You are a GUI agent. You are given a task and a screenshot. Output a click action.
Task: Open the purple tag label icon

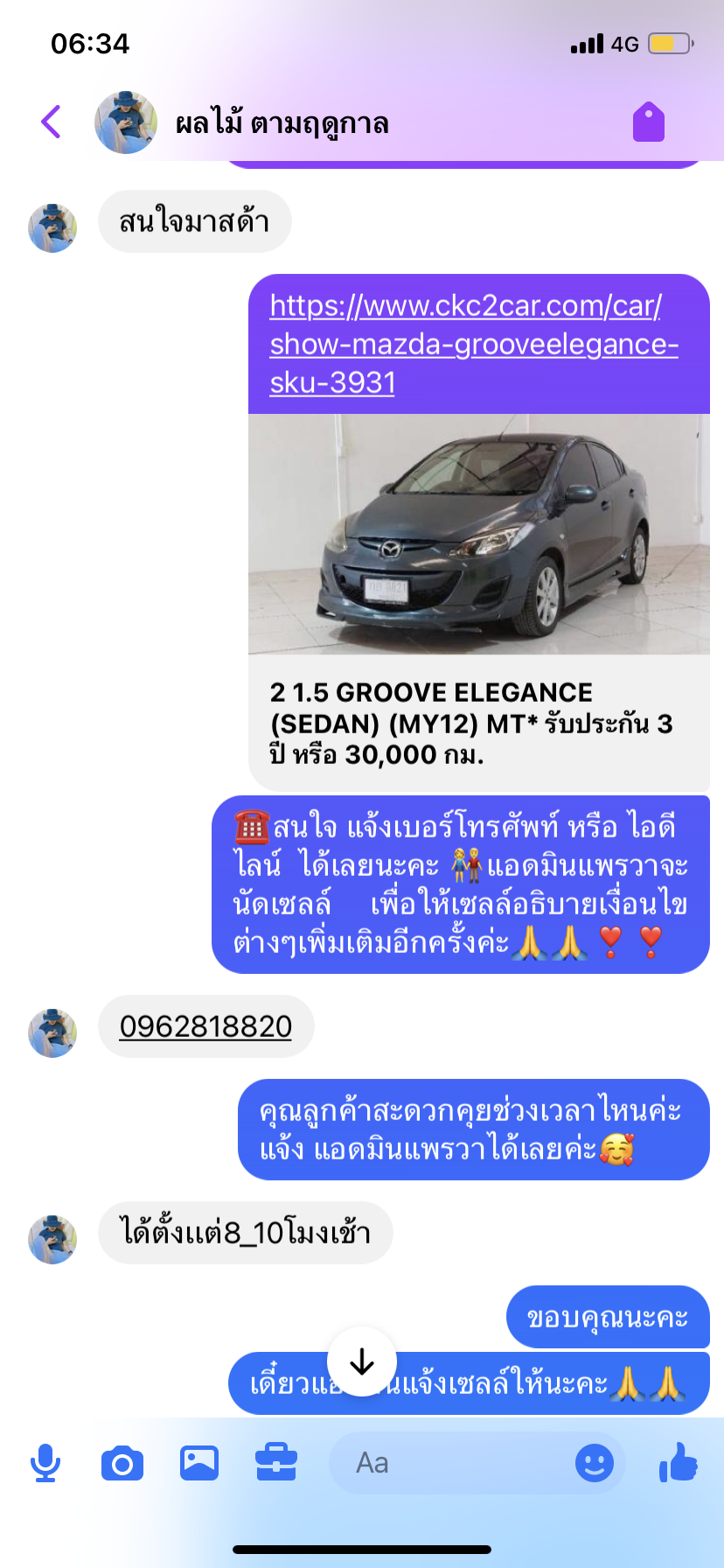coord(649,122)
